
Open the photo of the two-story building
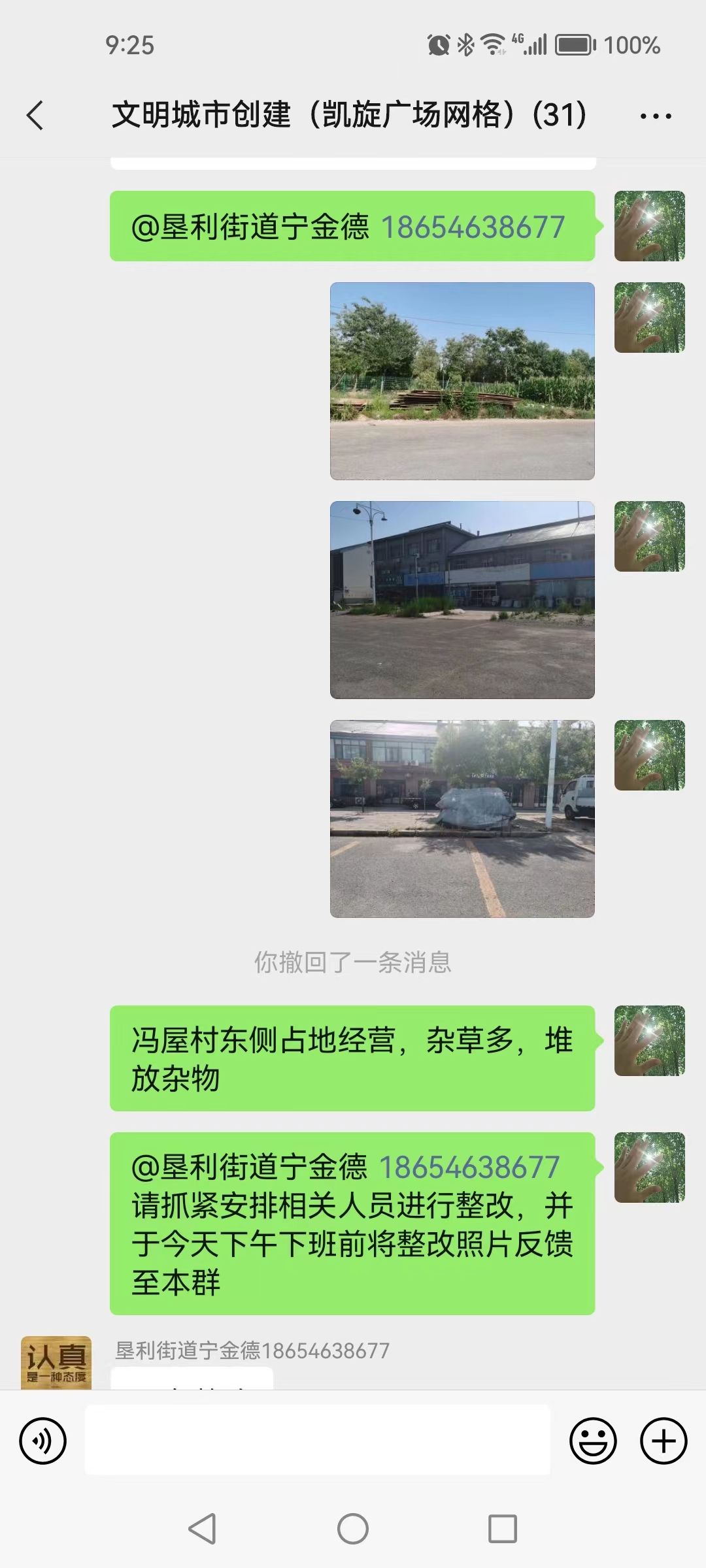(462, 600)
